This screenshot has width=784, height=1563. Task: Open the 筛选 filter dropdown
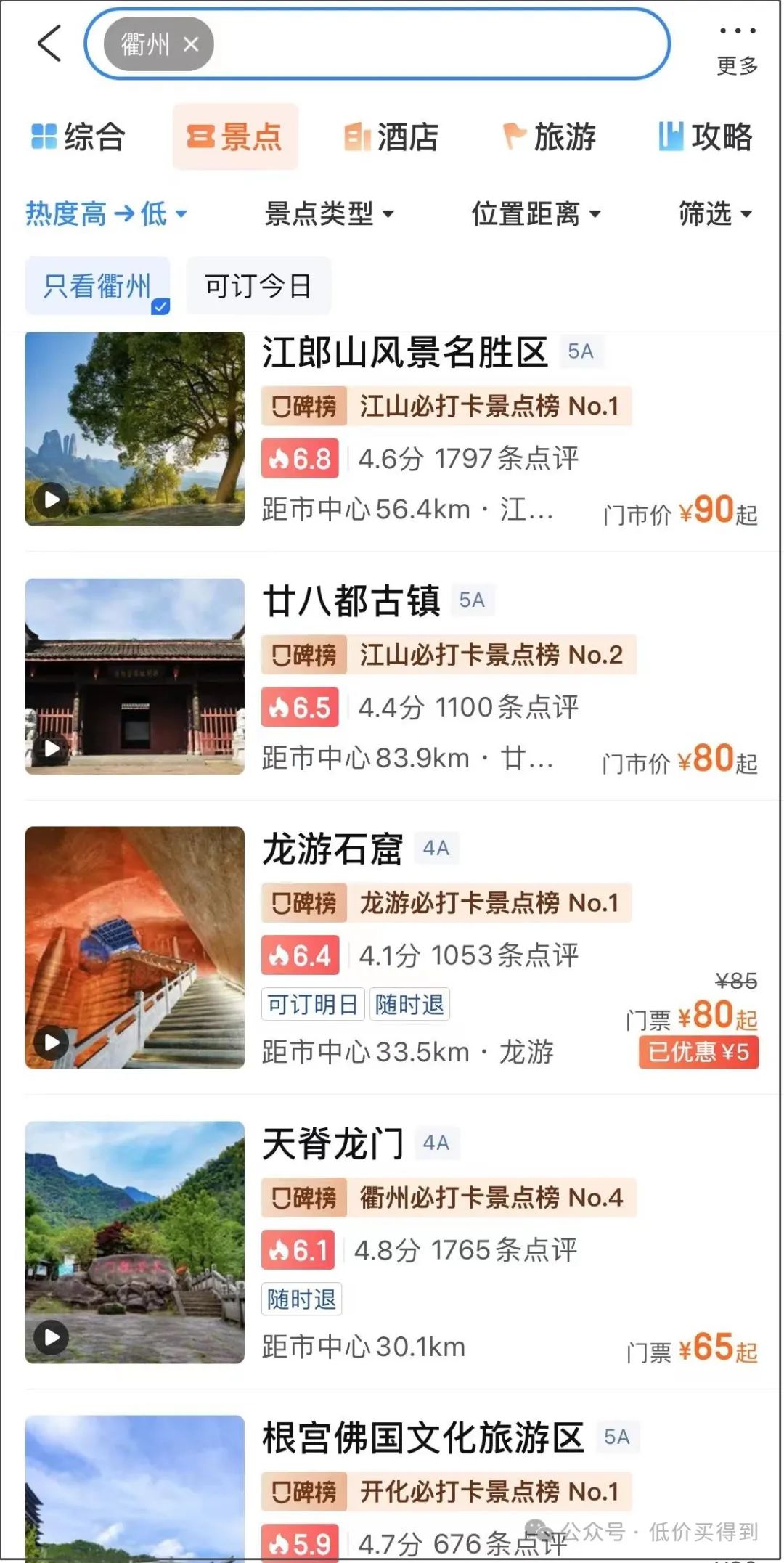click(715, 213)
